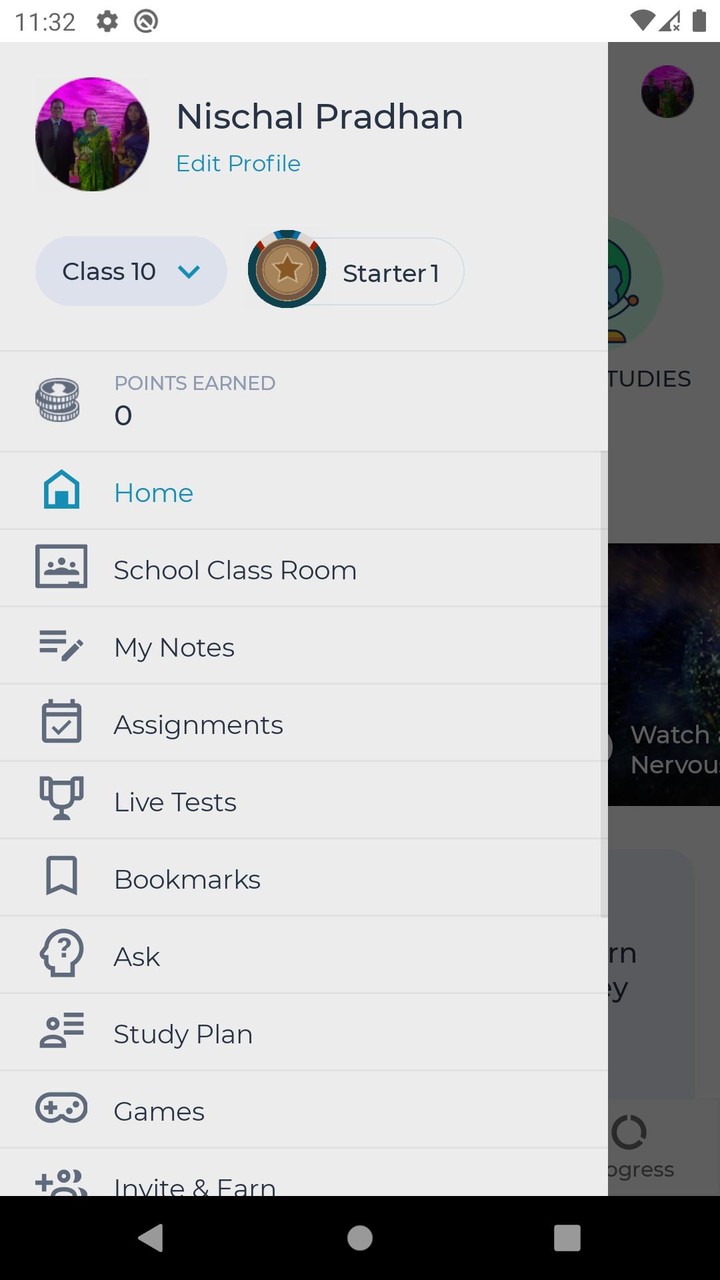Tap the coins icon next to Points Earned
This screenshot has width=720, height=1280.
(58, 399)
